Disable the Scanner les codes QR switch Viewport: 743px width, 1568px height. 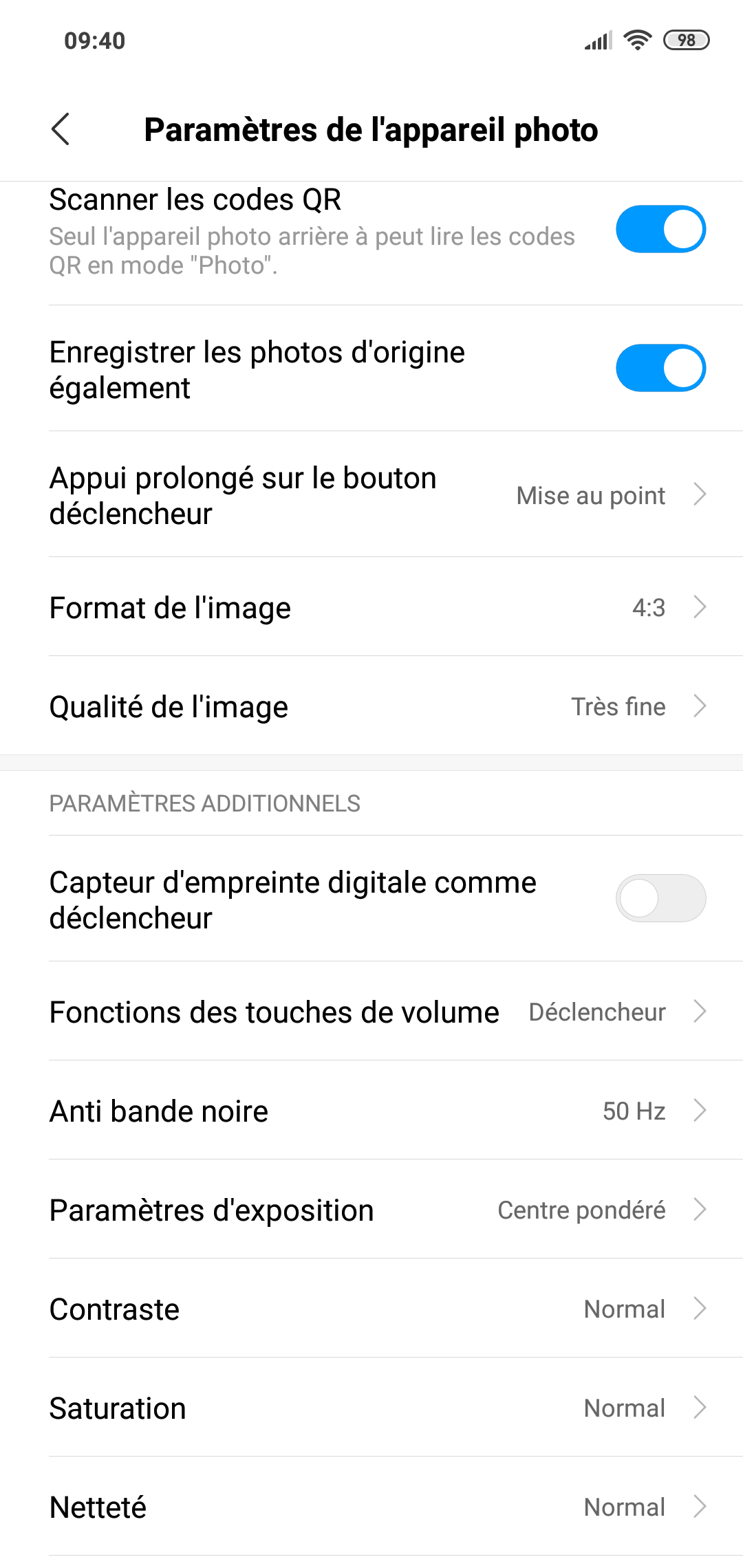tap(660, 229)
